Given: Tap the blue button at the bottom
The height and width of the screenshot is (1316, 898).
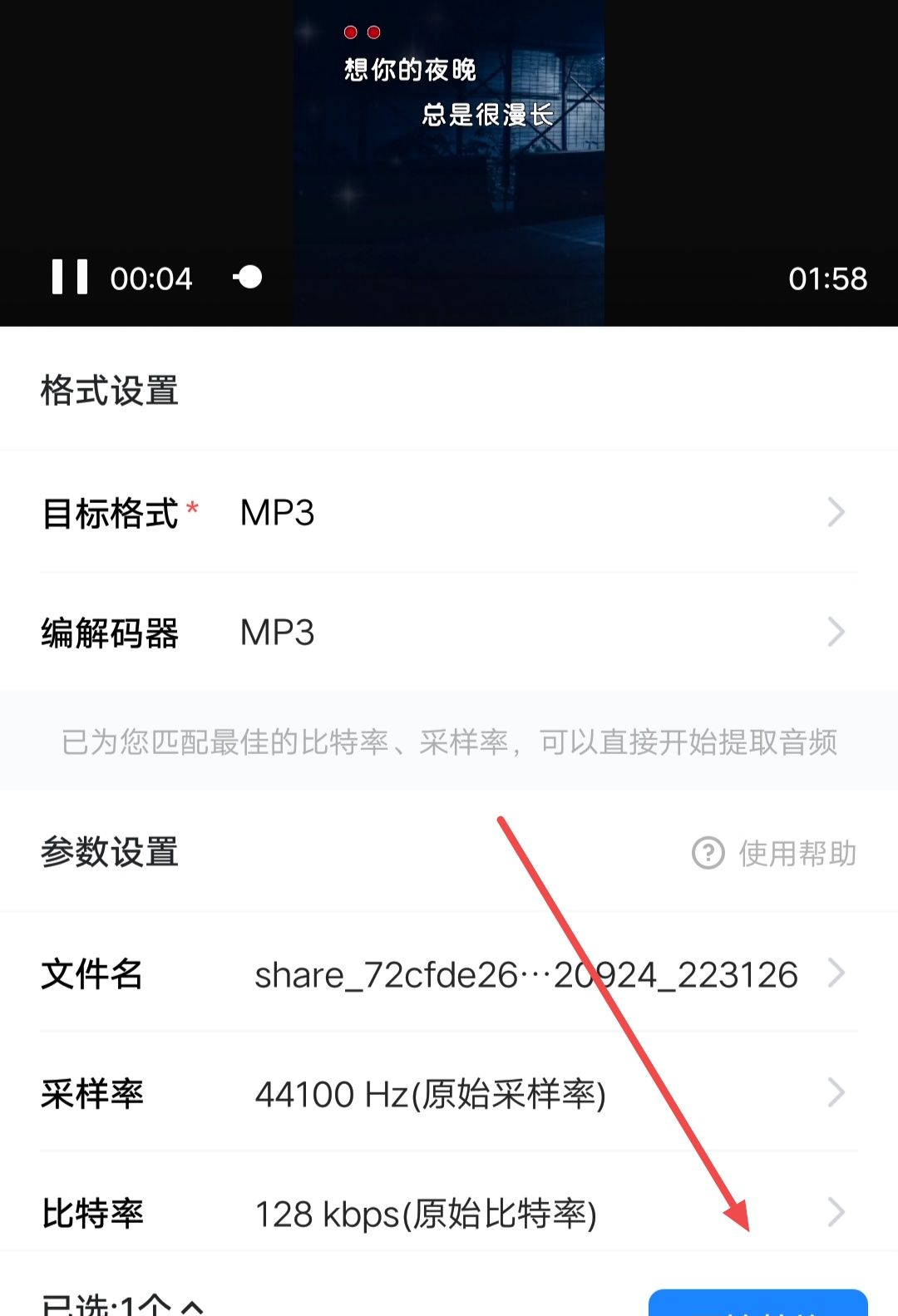Looking at the screenshot, I should [x=757, y=1304].
